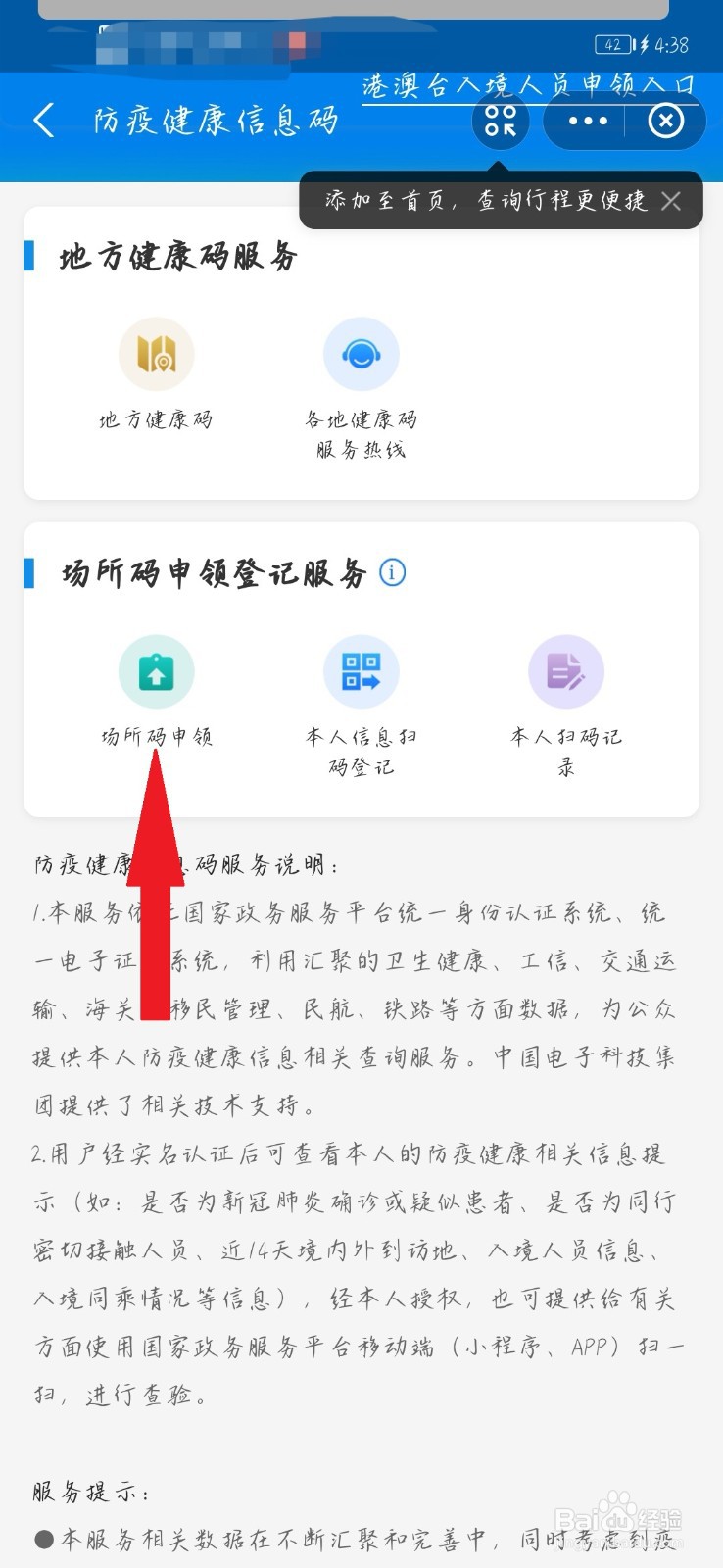Screen dimensions: 723x1568
Task: Close the mini-program with the circle X
Action: click(665, 121)
